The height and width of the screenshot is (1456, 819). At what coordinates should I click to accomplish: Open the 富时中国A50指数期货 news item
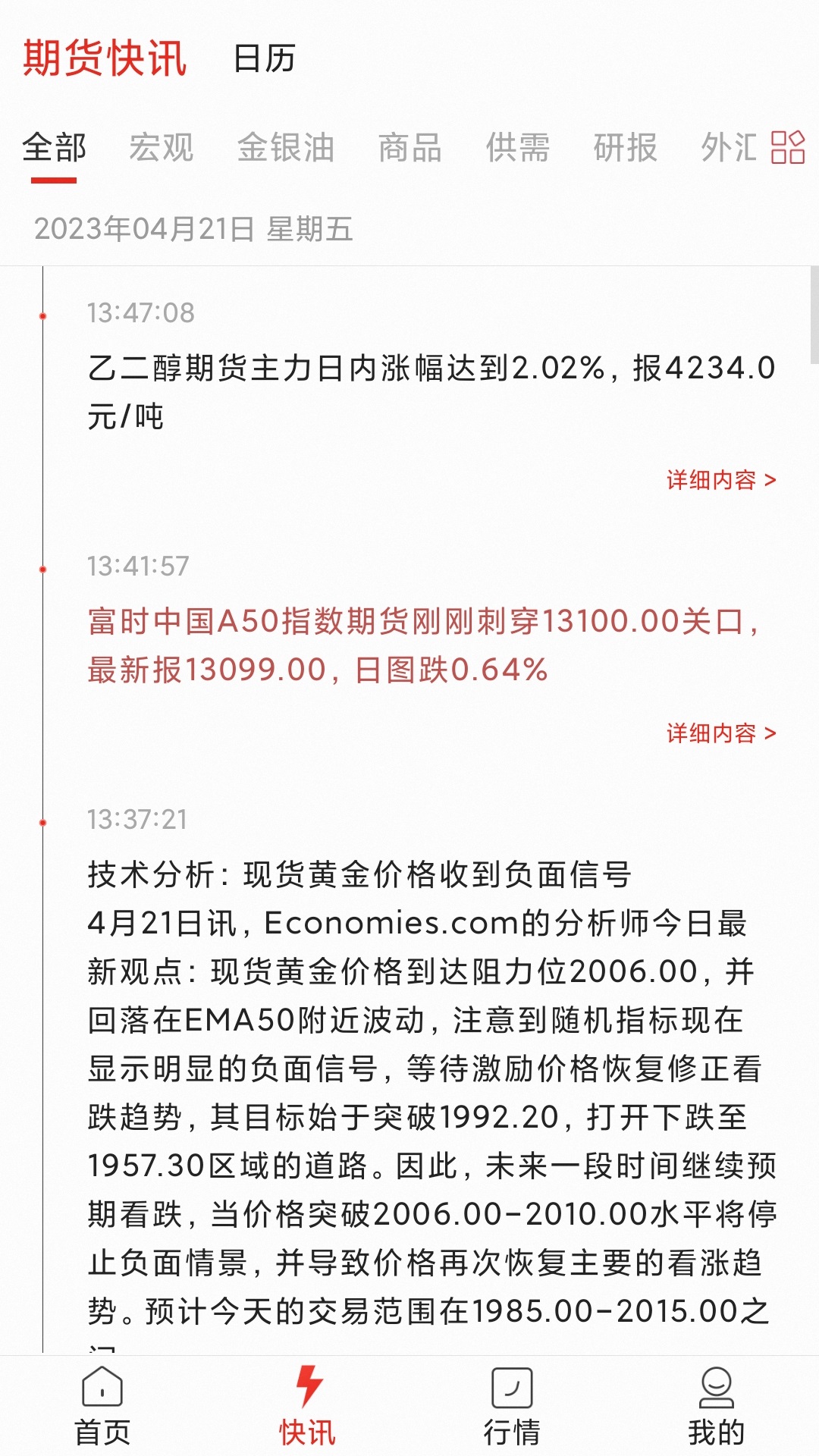click(x=424, y=645)
